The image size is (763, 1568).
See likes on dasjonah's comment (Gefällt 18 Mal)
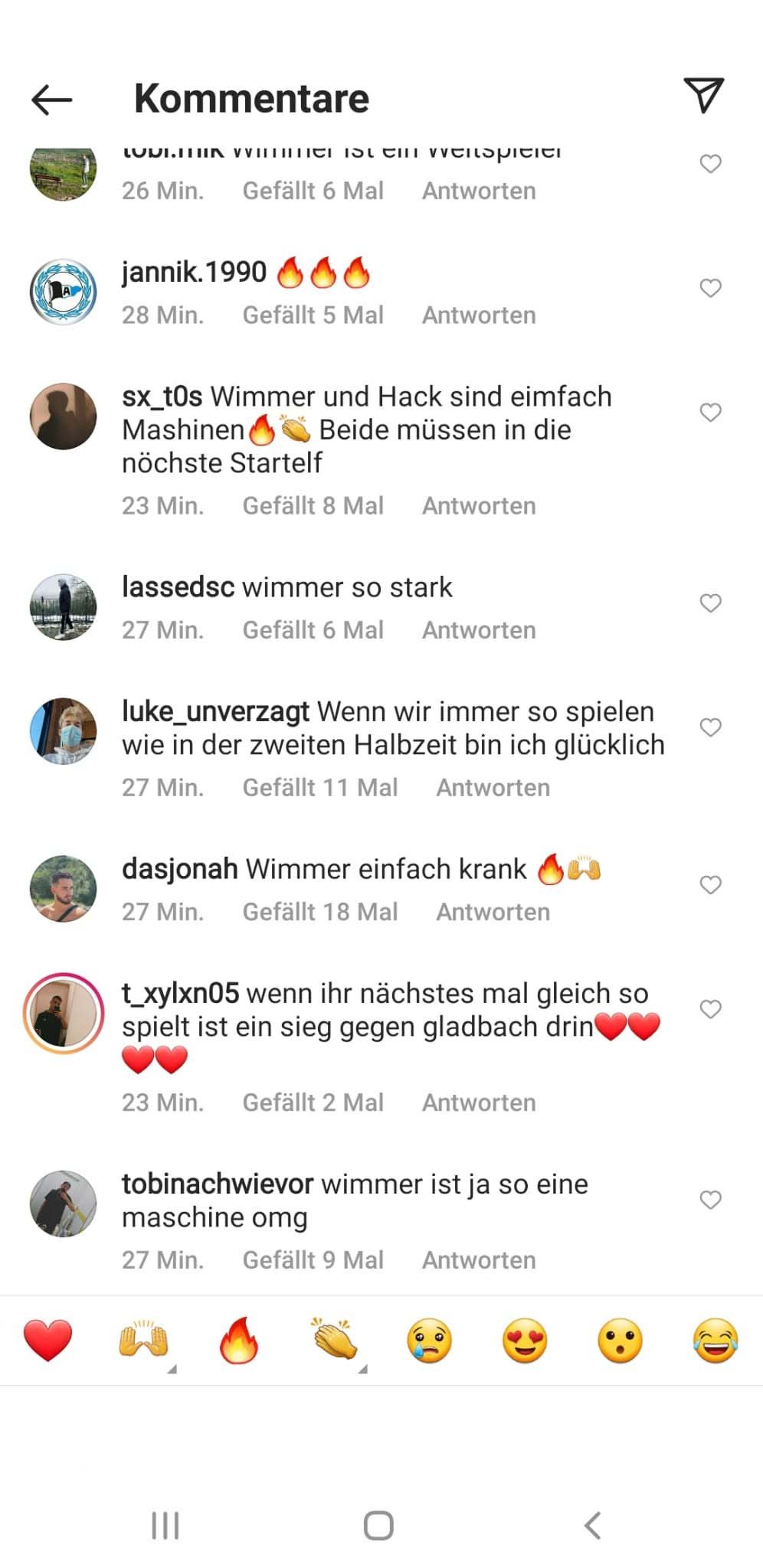pyautogui.click(x=320, y=912)
